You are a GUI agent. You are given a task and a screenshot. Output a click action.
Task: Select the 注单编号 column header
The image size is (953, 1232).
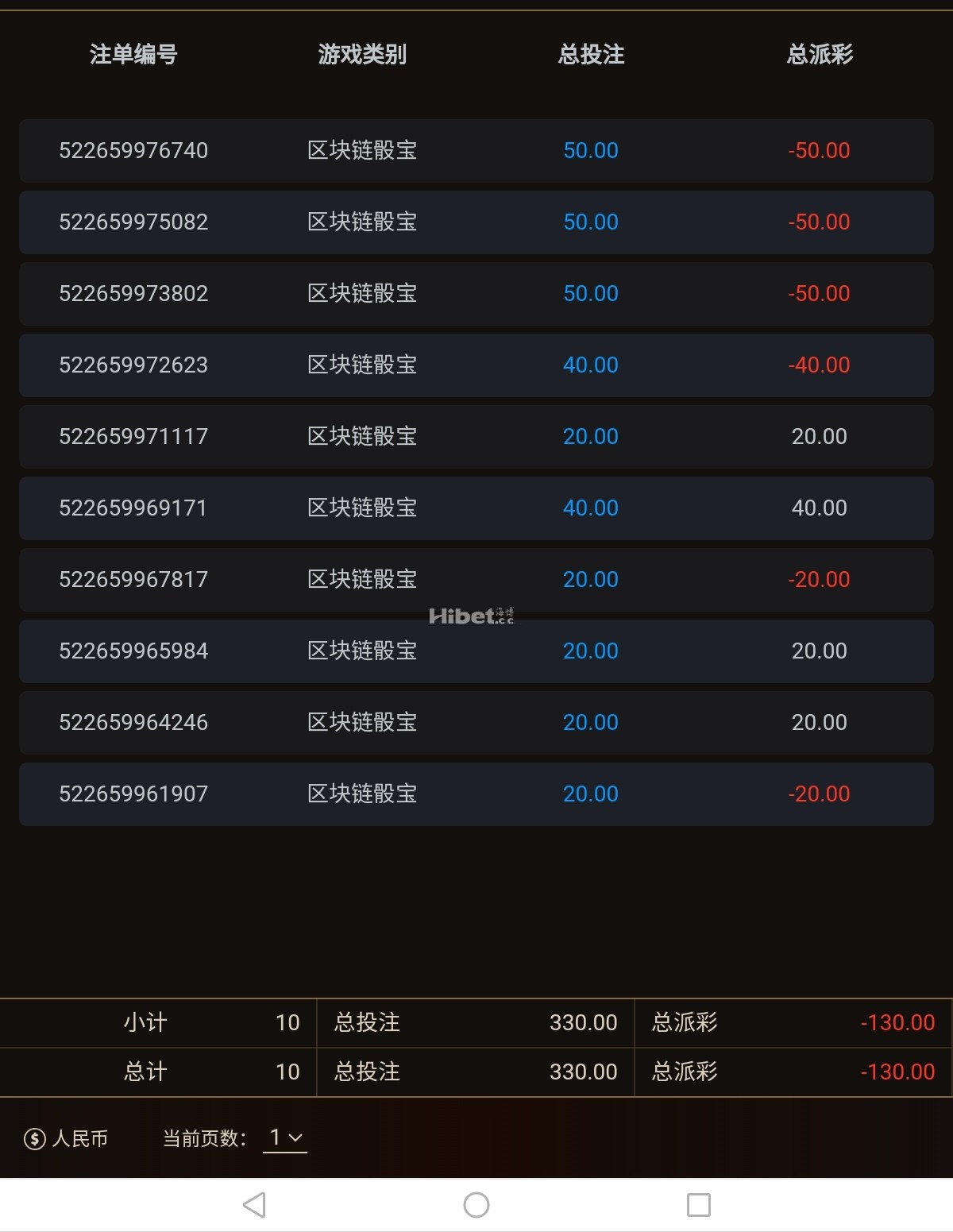pos(135,55)
